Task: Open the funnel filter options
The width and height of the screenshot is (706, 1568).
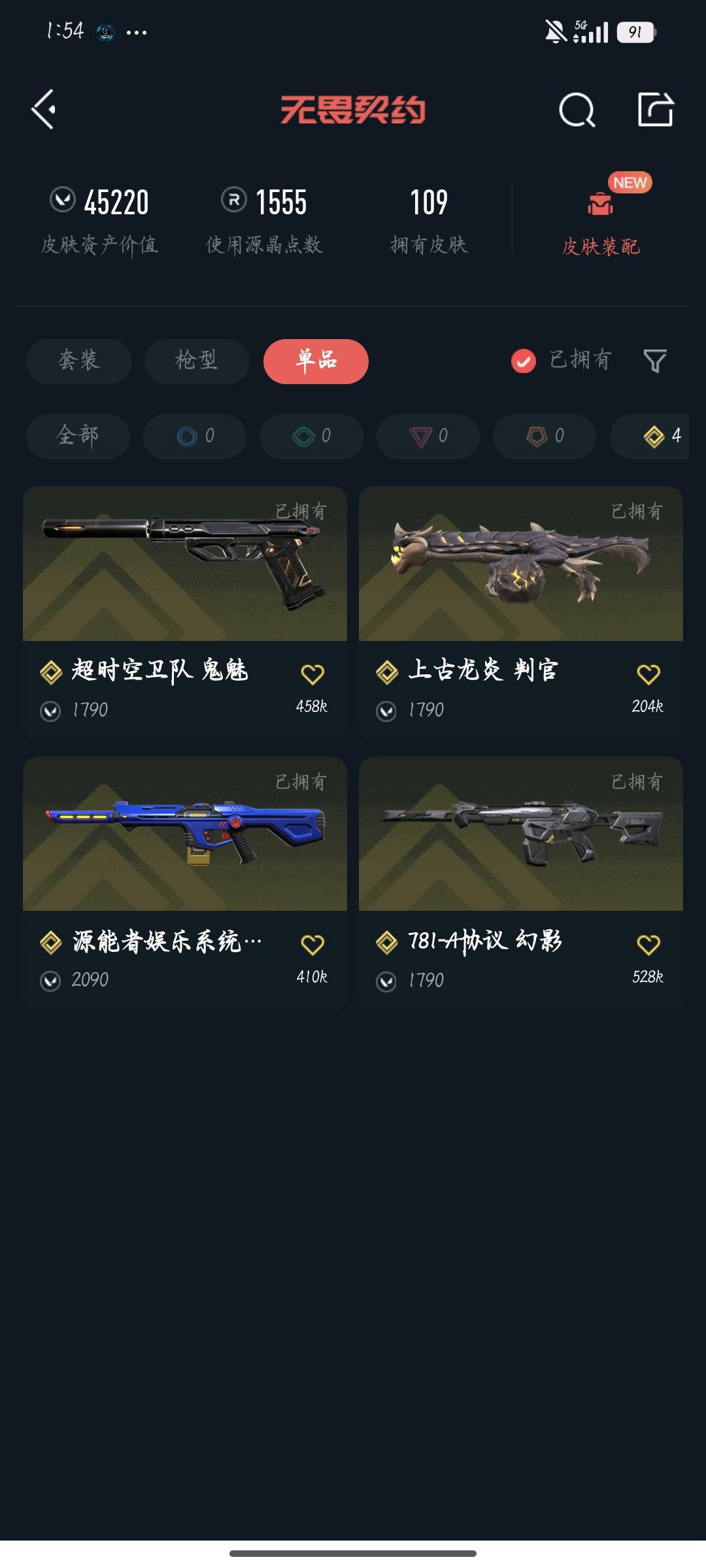Action: [x=654, y=361]
